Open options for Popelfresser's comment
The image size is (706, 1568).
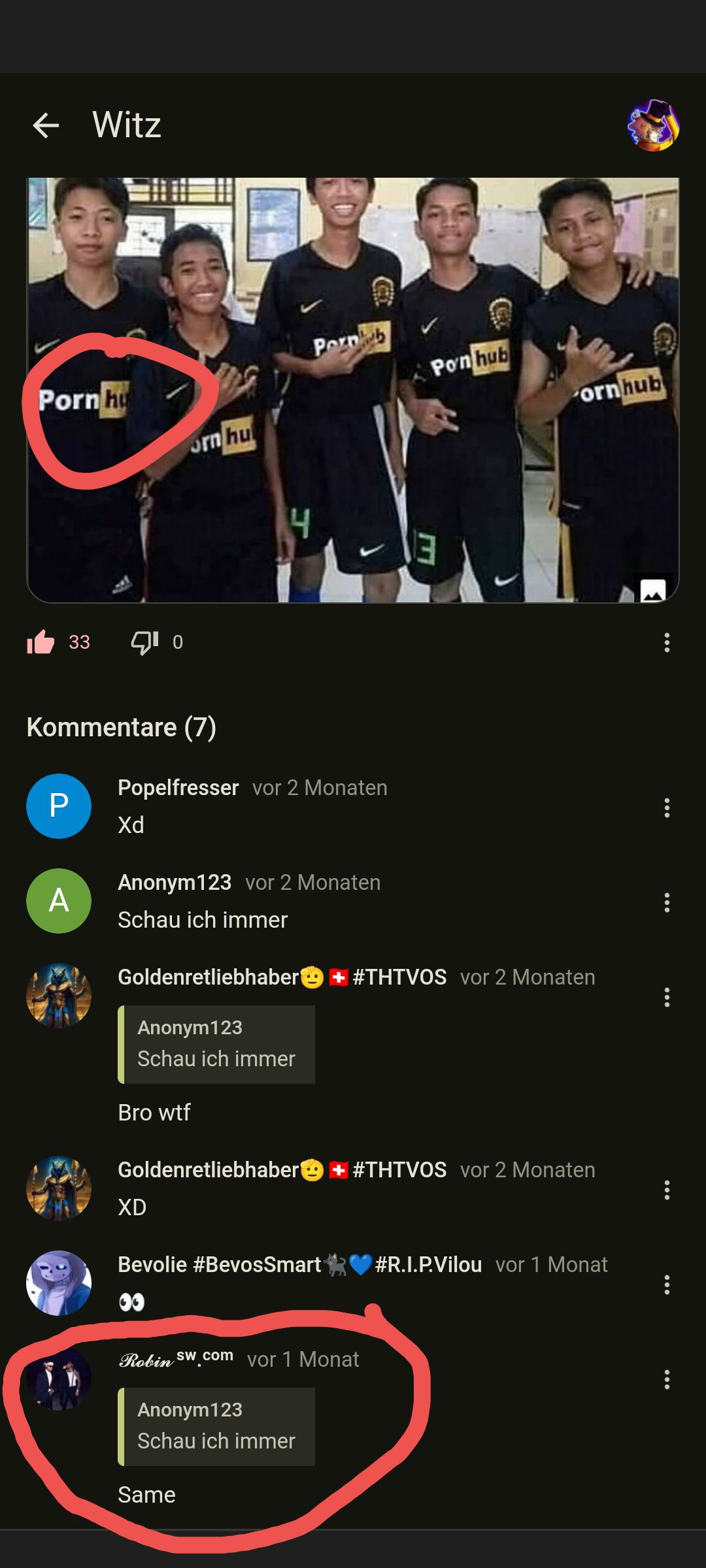tap(667, 808)
